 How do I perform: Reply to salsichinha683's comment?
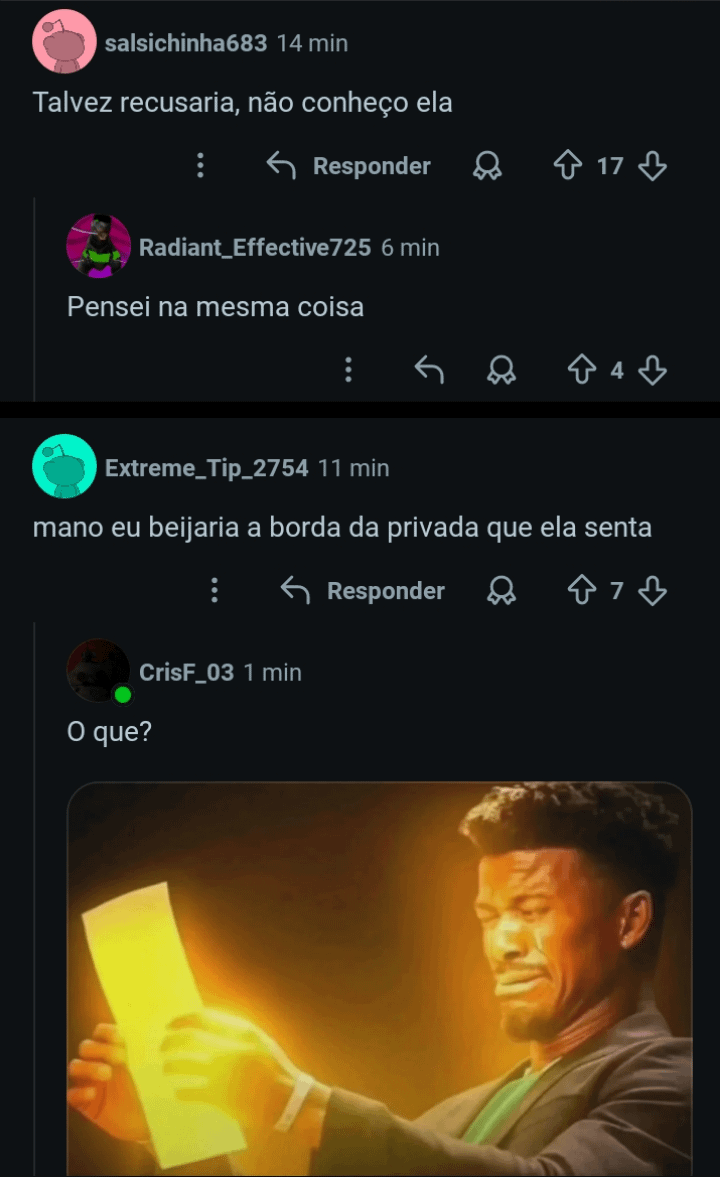[349, 166]
